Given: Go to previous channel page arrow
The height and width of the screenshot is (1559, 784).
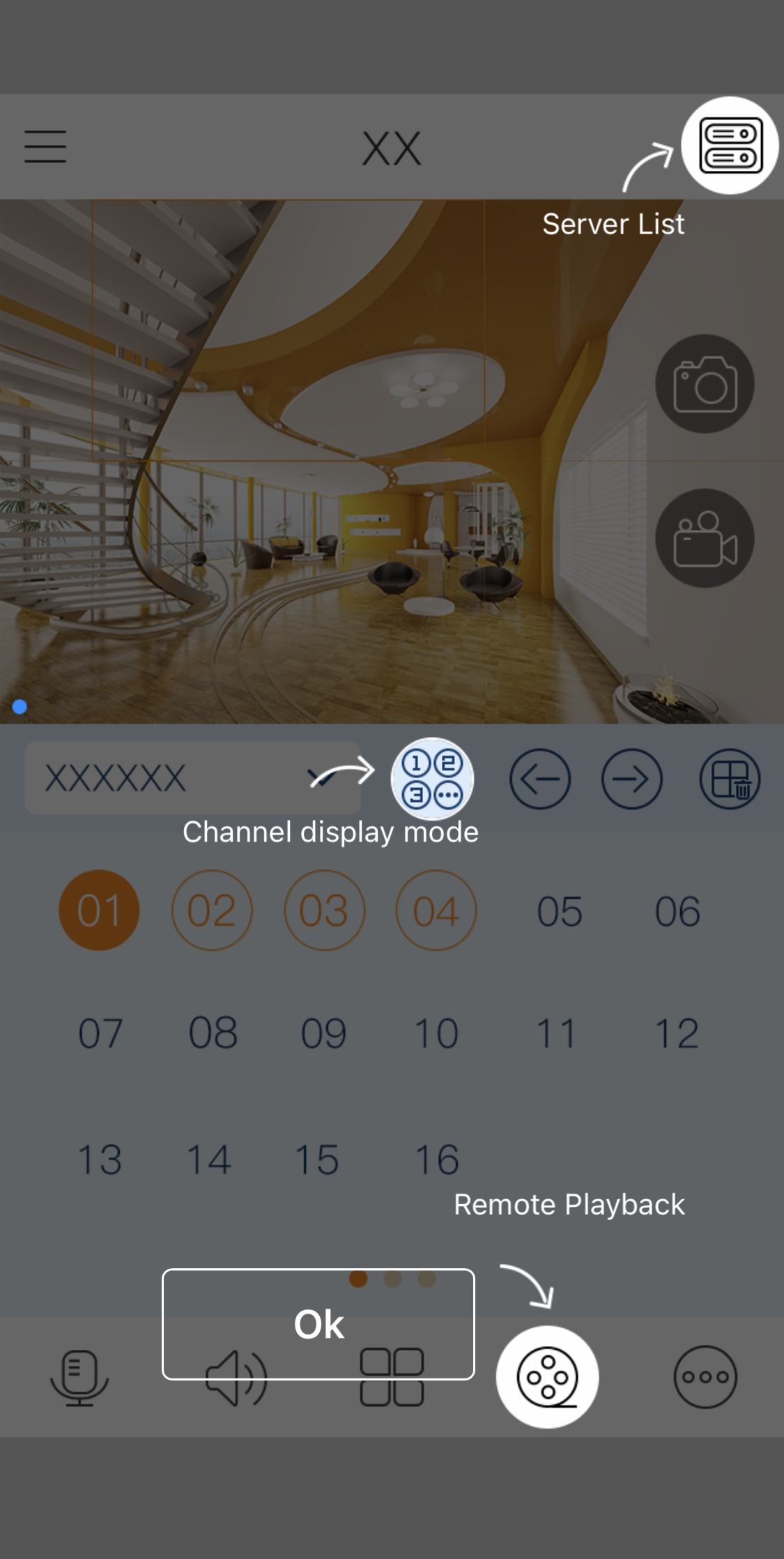Looking at the screenshot, I should coord(540,779).
